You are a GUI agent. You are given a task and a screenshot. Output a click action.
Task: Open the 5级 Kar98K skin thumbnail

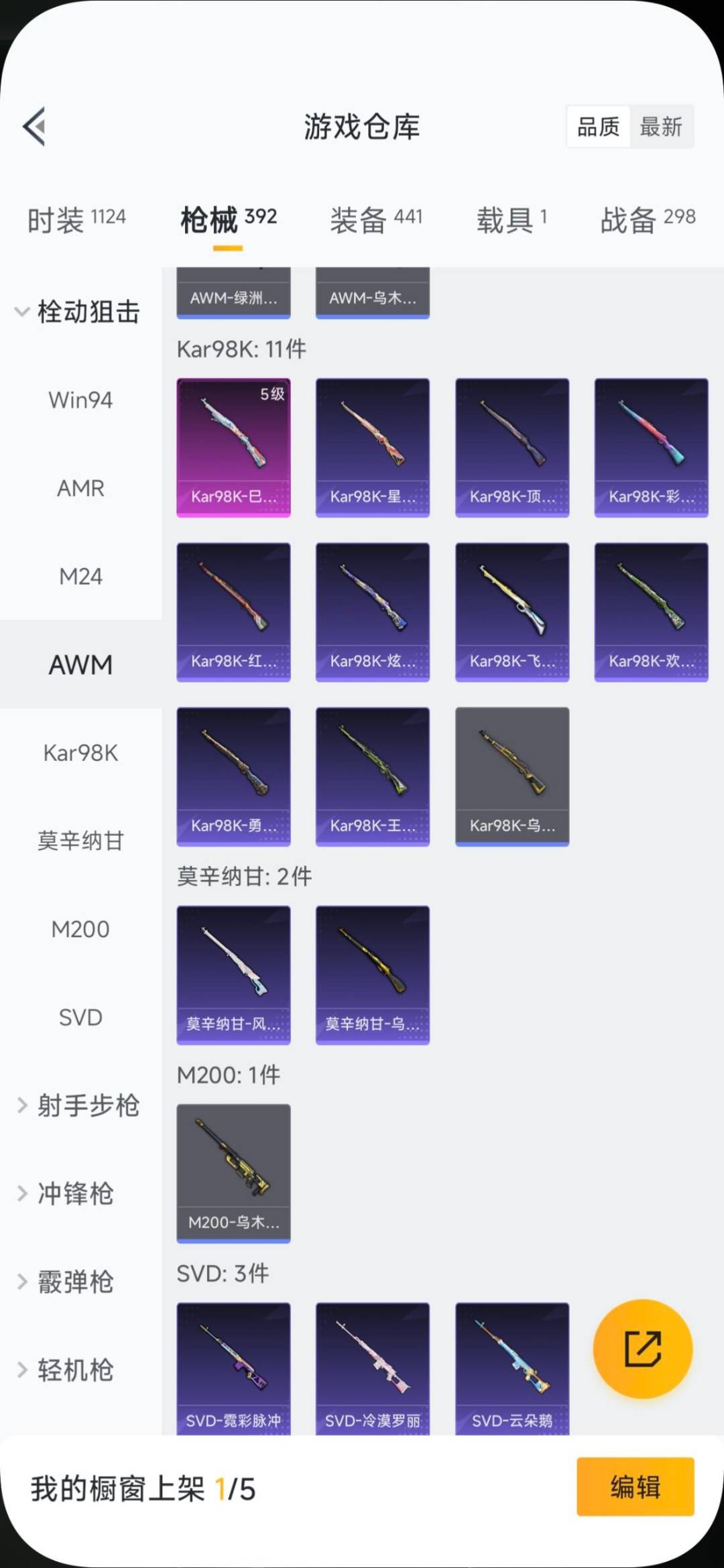point(233,446)
